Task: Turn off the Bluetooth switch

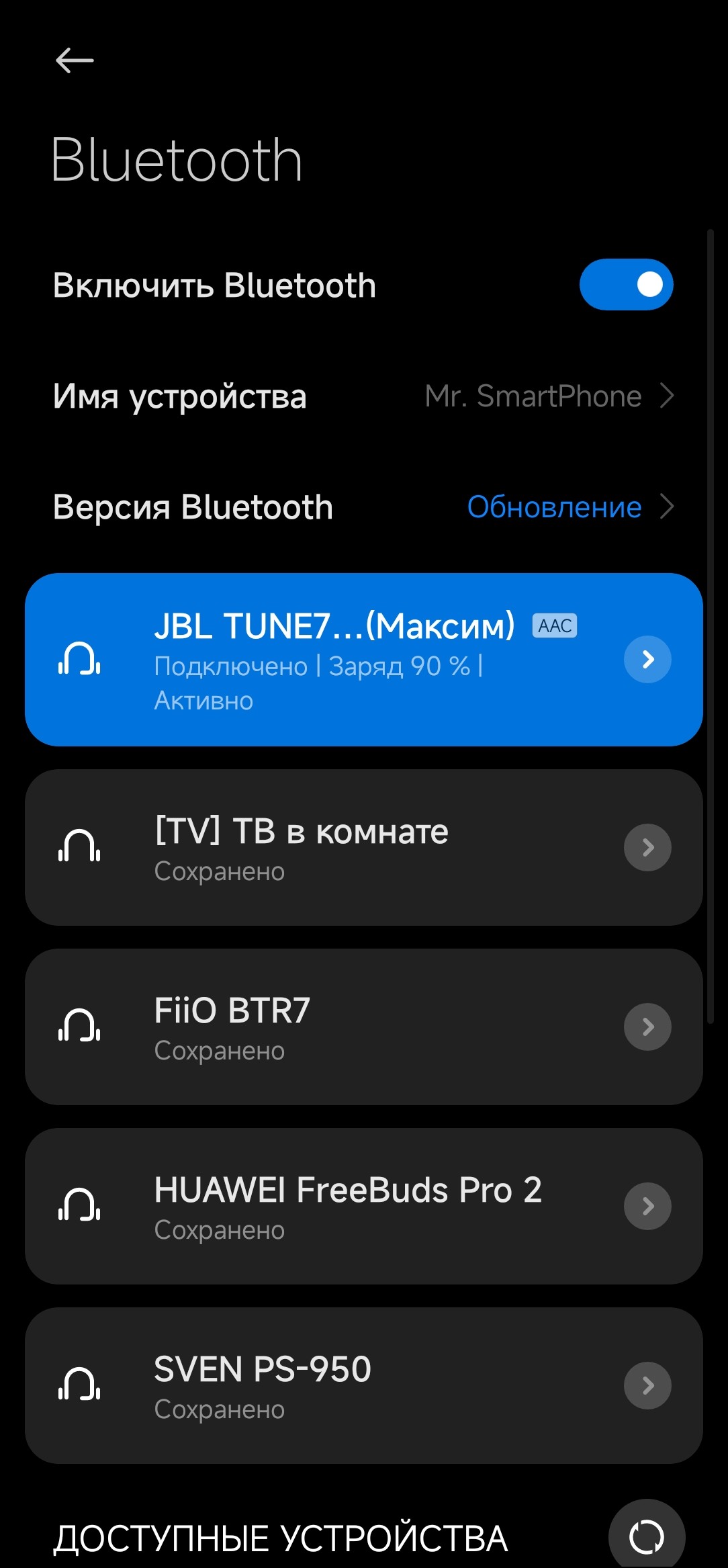Action: point(626,285)
